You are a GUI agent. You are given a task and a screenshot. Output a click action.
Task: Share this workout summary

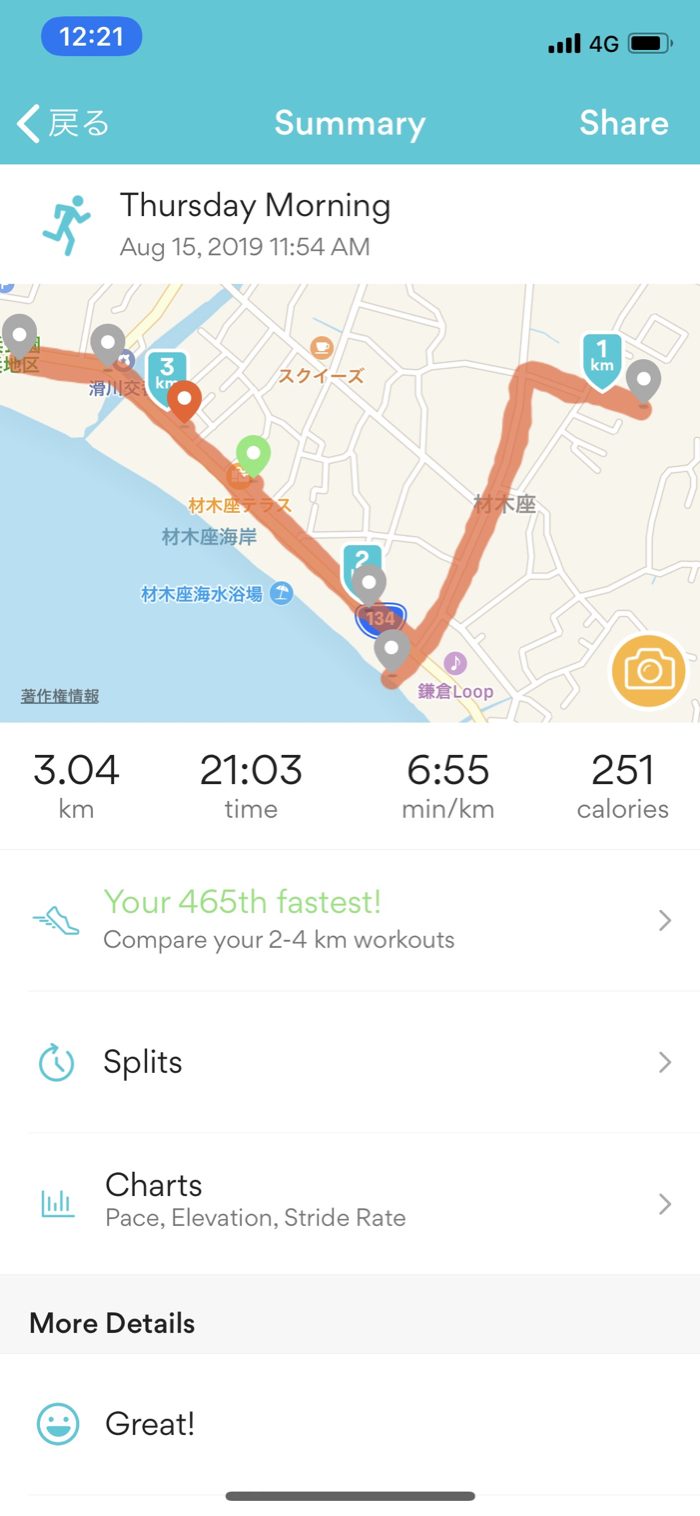tap(623, 123)
